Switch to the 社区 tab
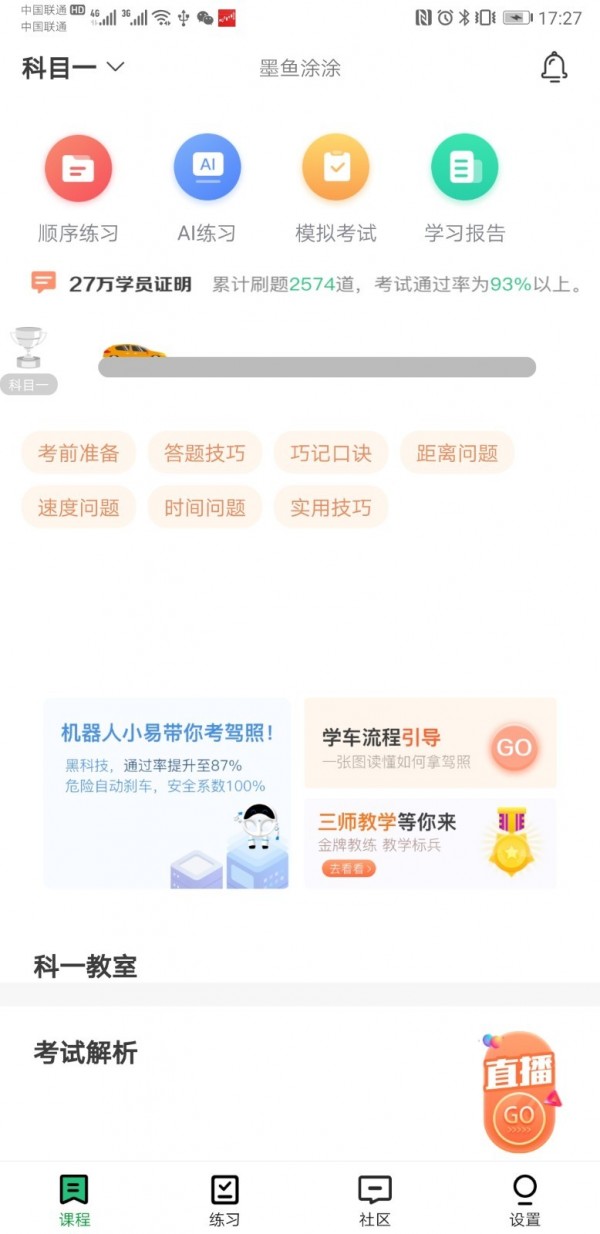Viewport: 600px width, 1234px height. [x=374, y=1200]
